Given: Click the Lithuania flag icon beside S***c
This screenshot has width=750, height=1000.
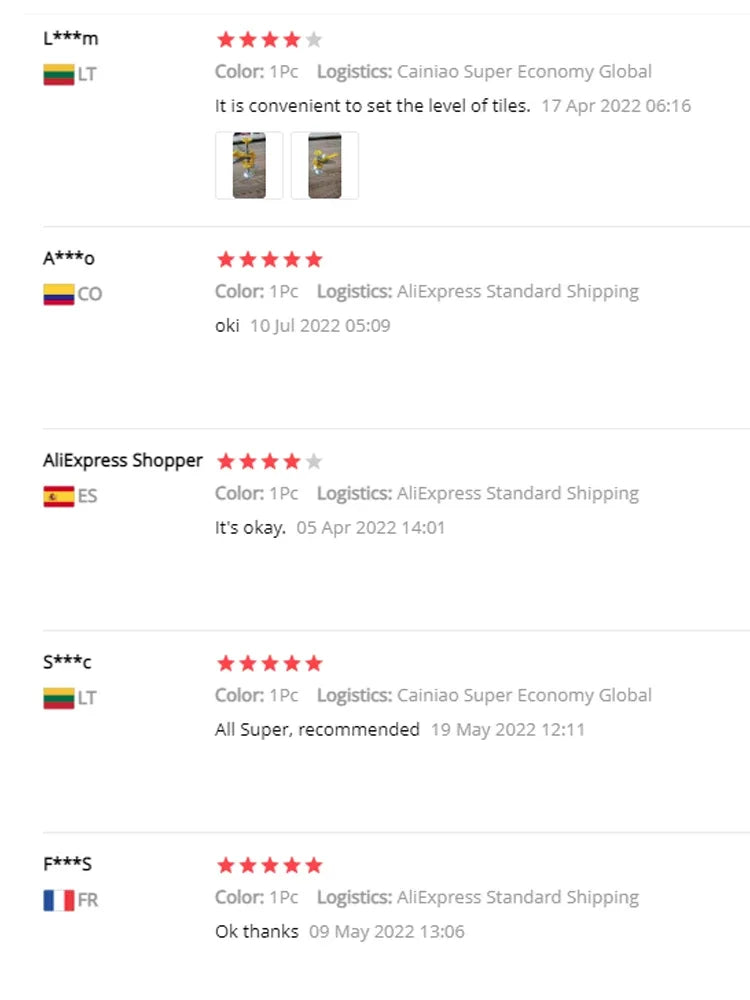Looking at the screenshot, I should coord(56,697).
